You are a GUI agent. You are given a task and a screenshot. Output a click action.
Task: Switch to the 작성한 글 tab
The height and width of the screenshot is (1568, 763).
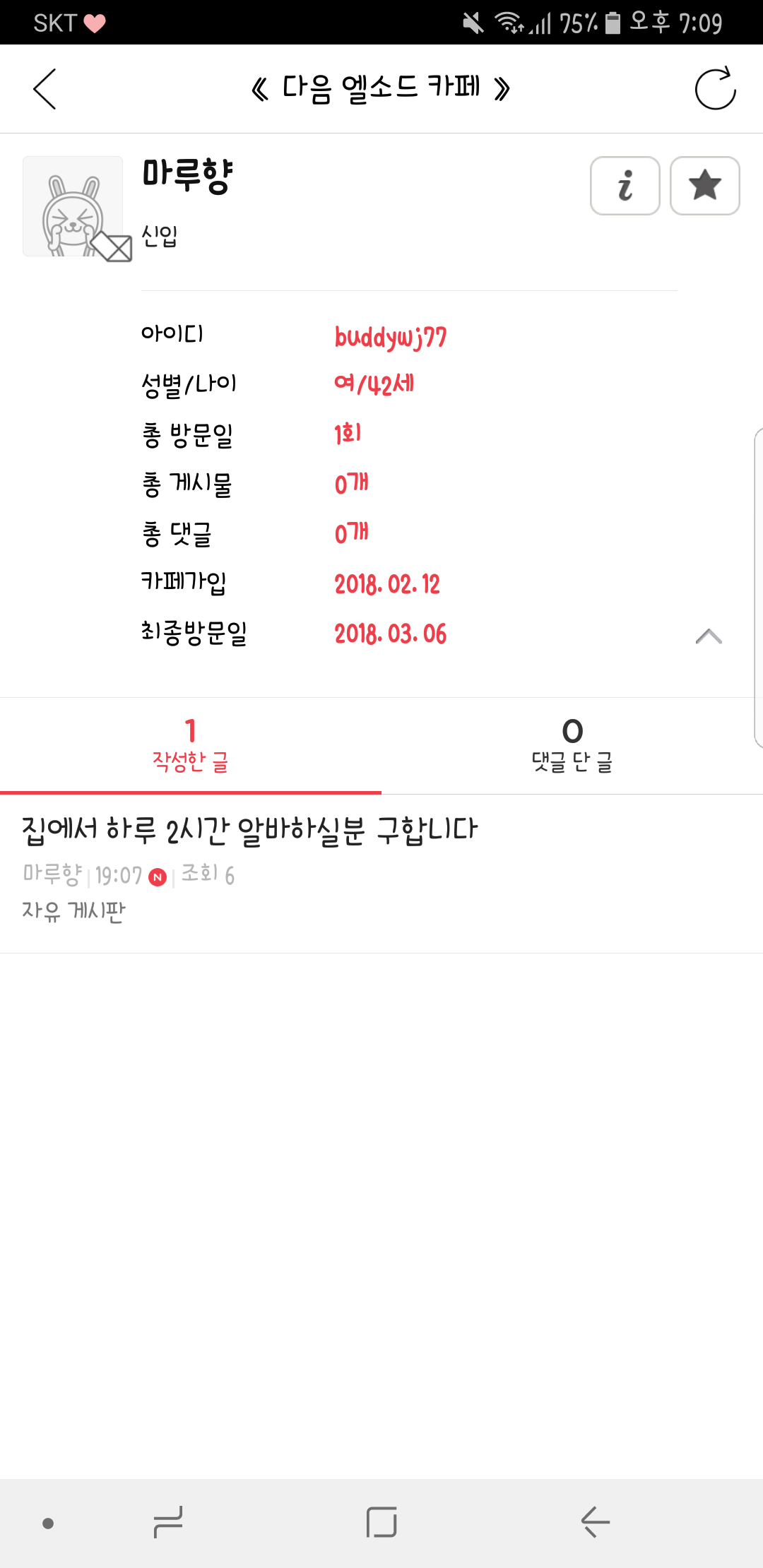[191, 747]
